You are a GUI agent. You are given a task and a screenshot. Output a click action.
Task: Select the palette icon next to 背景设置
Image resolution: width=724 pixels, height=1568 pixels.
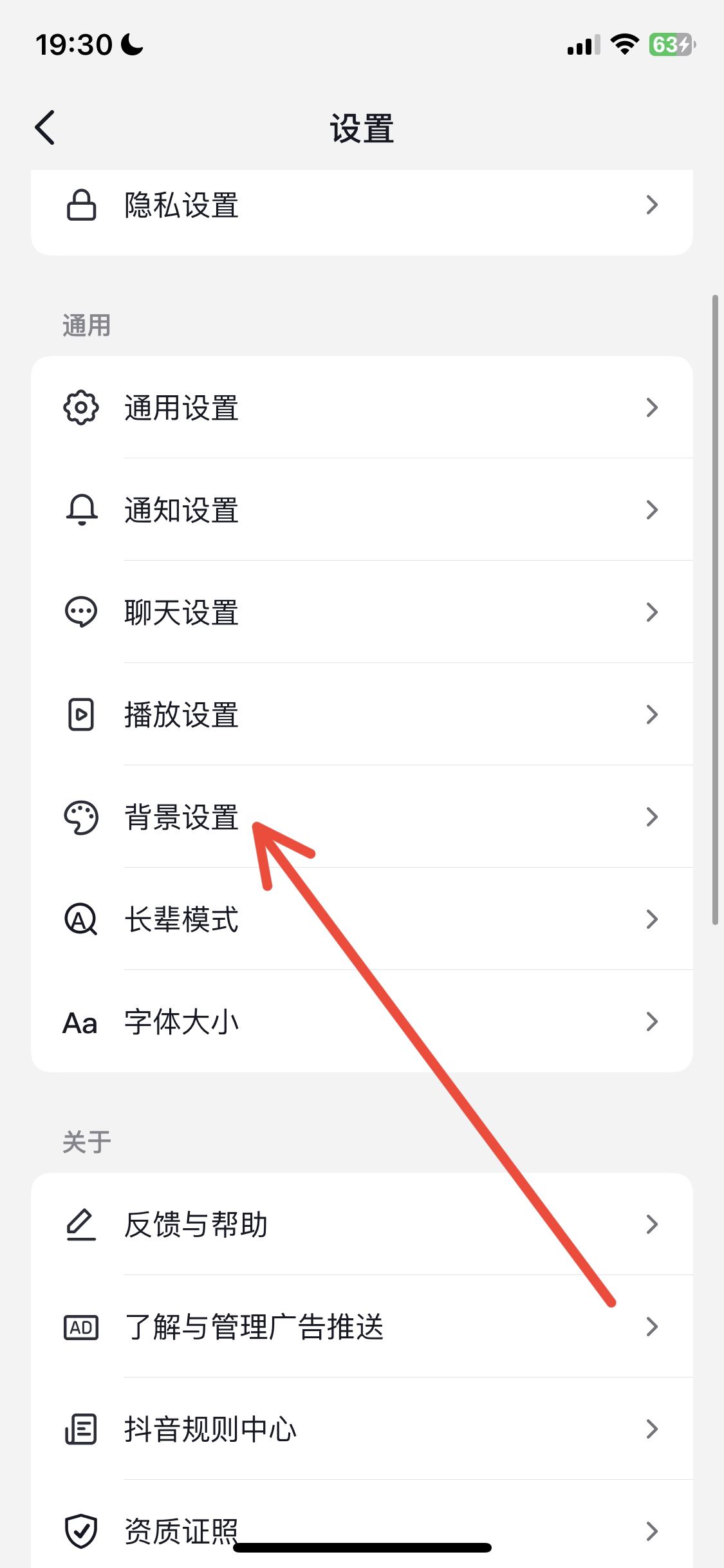coord(80,816)
